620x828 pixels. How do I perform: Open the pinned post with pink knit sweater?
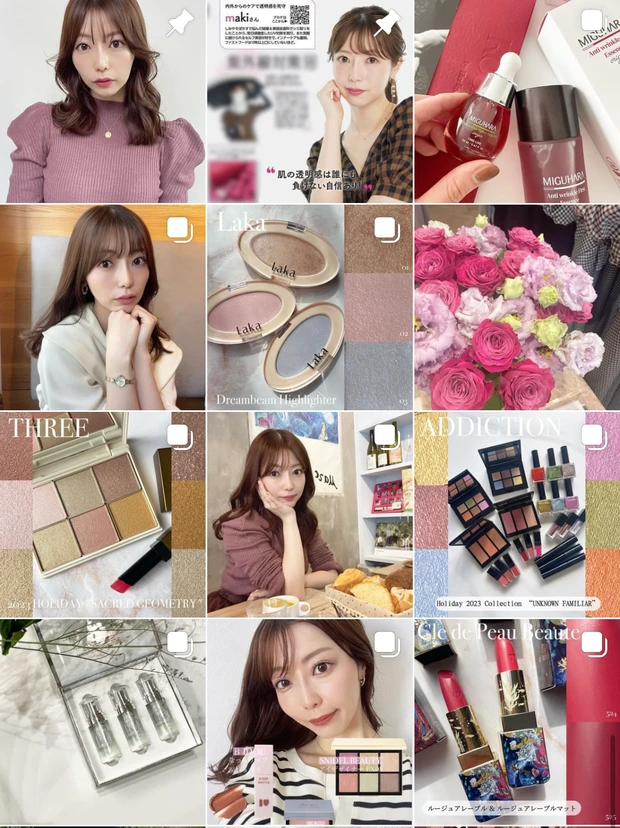102,100
